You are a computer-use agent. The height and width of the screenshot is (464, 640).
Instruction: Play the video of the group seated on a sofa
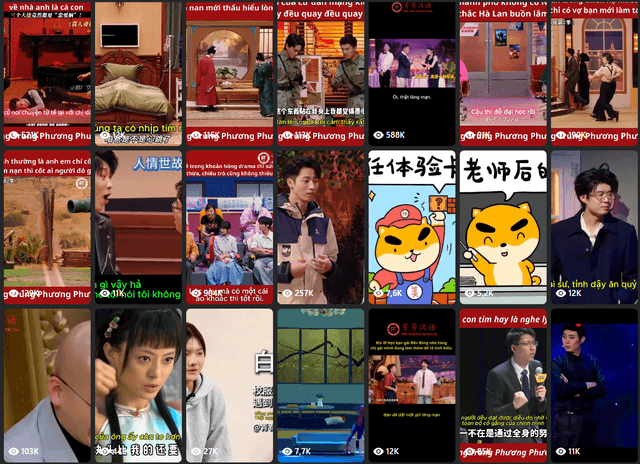click(229, 225)
